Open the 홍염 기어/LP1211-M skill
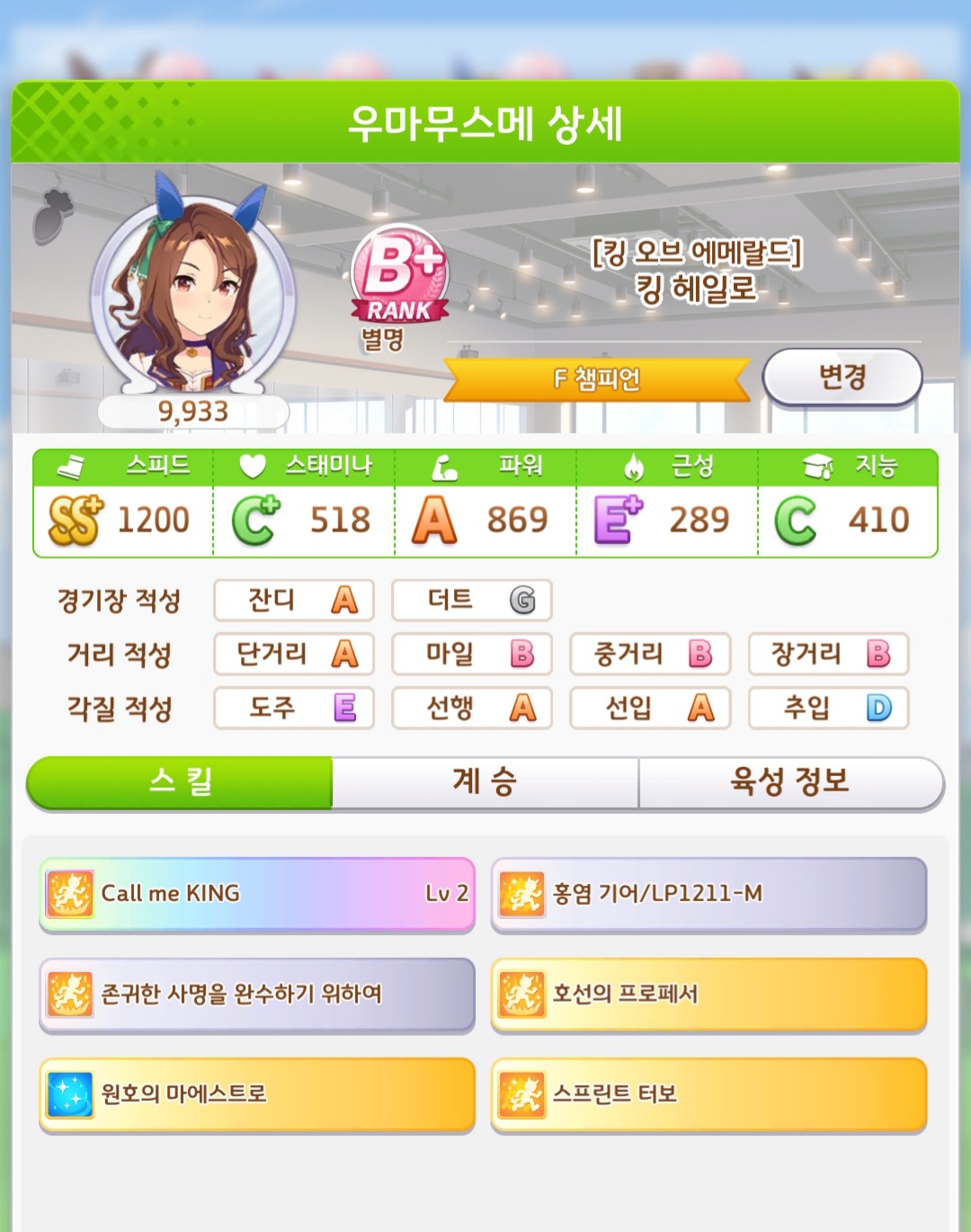The image size is (971, 1232). pos(708,894)
